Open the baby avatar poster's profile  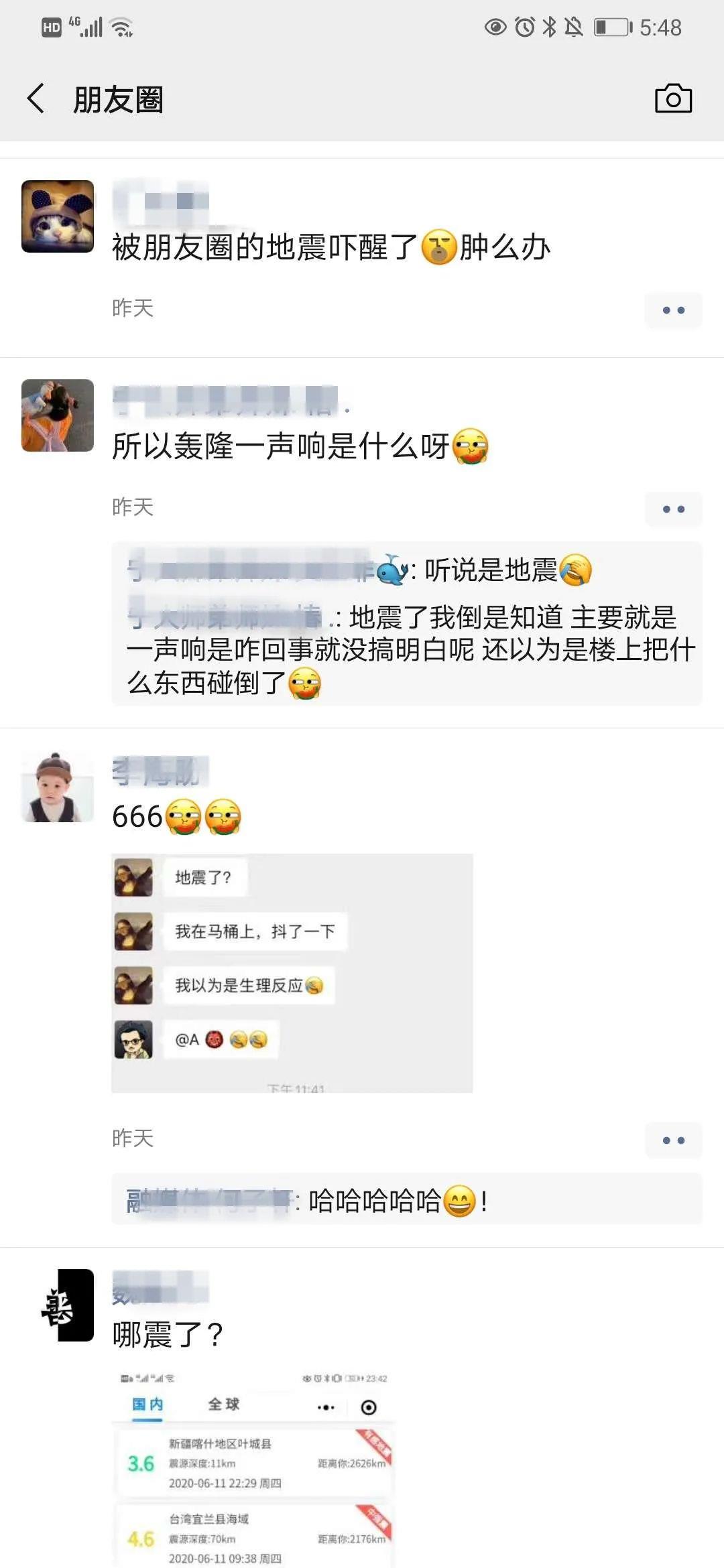point(58,787)
